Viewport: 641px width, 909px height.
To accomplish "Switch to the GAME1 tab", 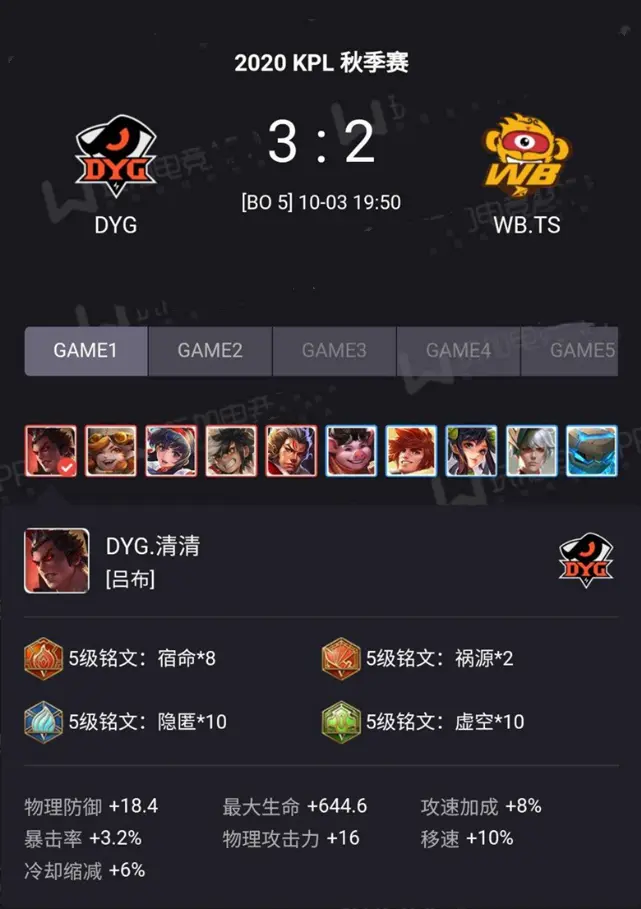I will pyautogui.click(x=86, y=351).
